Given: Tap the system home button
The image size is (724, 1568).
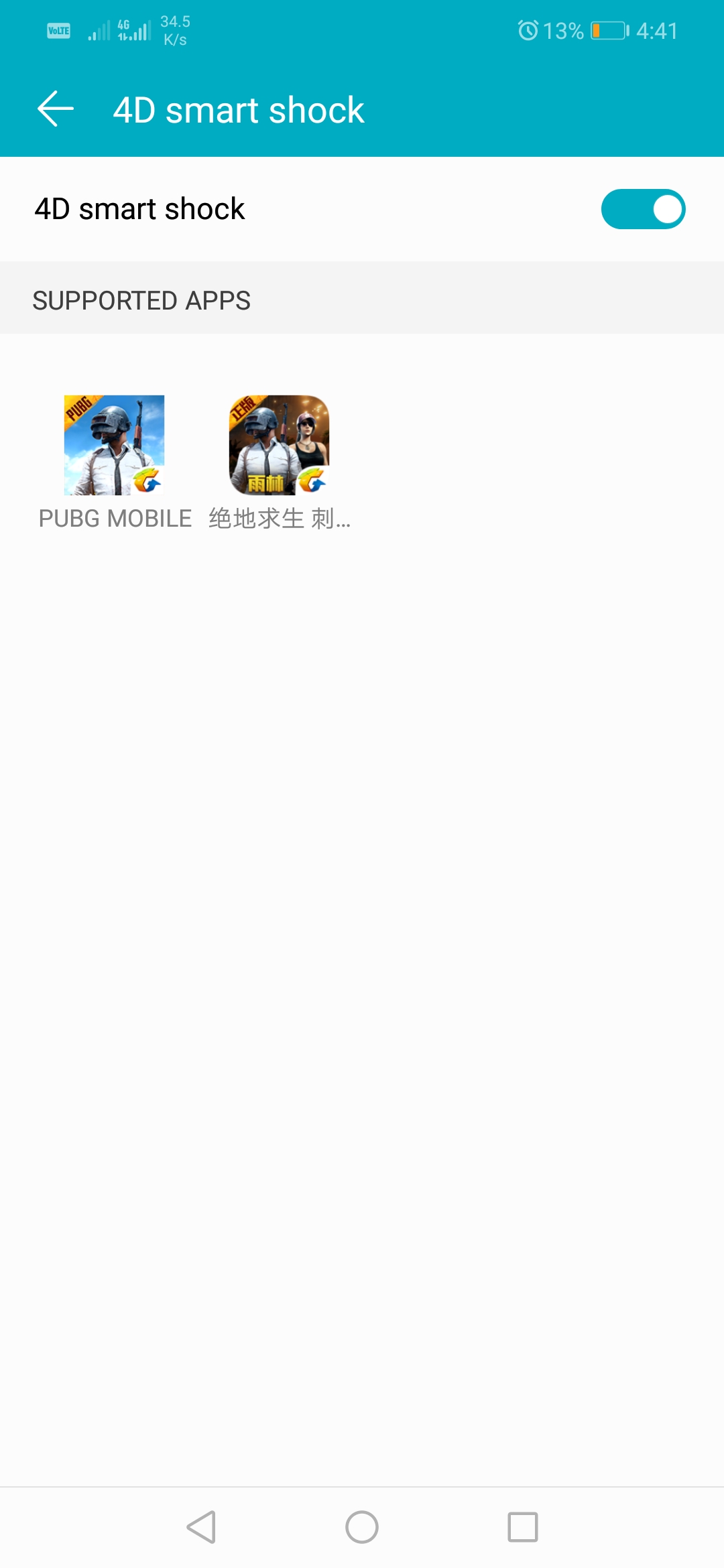Looking at the screenshot, I should (x=362, y=1527).
